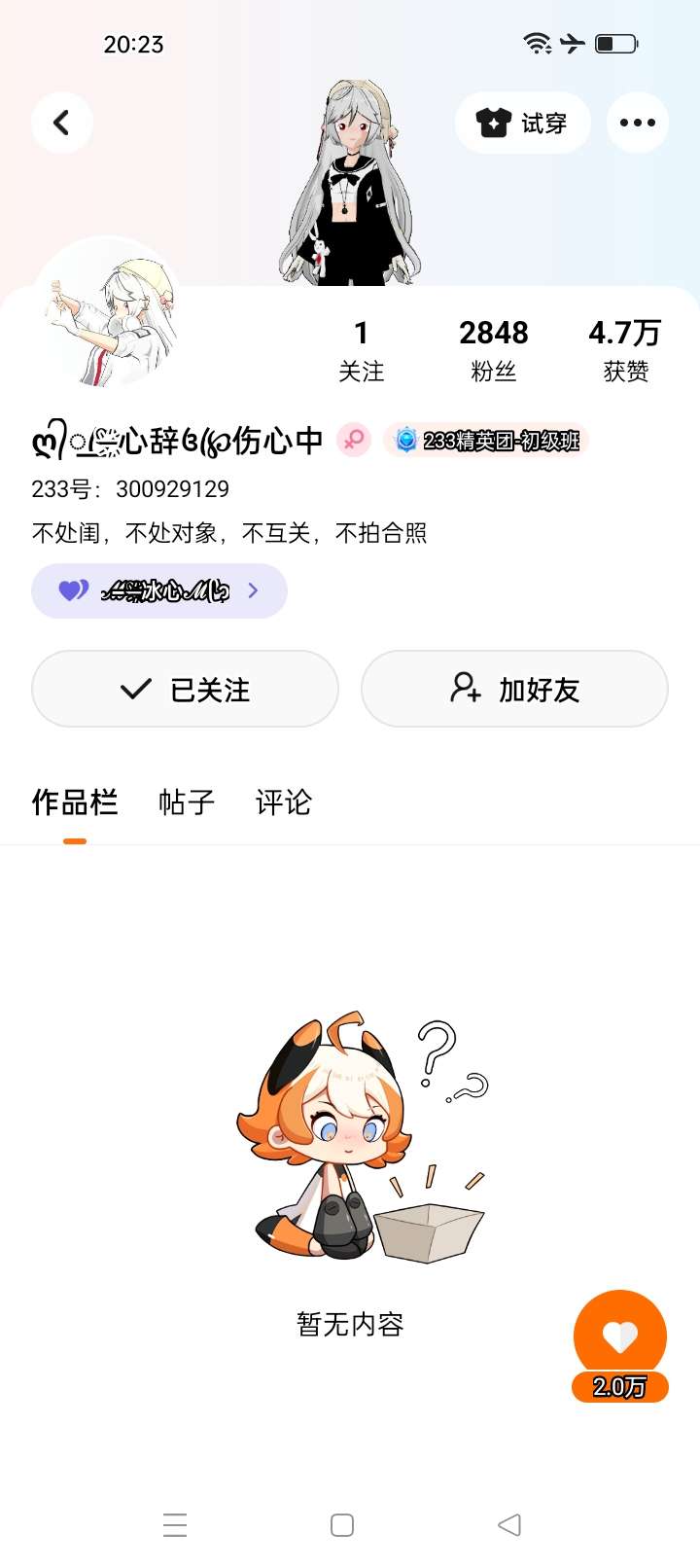Open the profile avatar picture
The height and width of the screenshot is (1568, 700).
[108, 313]
